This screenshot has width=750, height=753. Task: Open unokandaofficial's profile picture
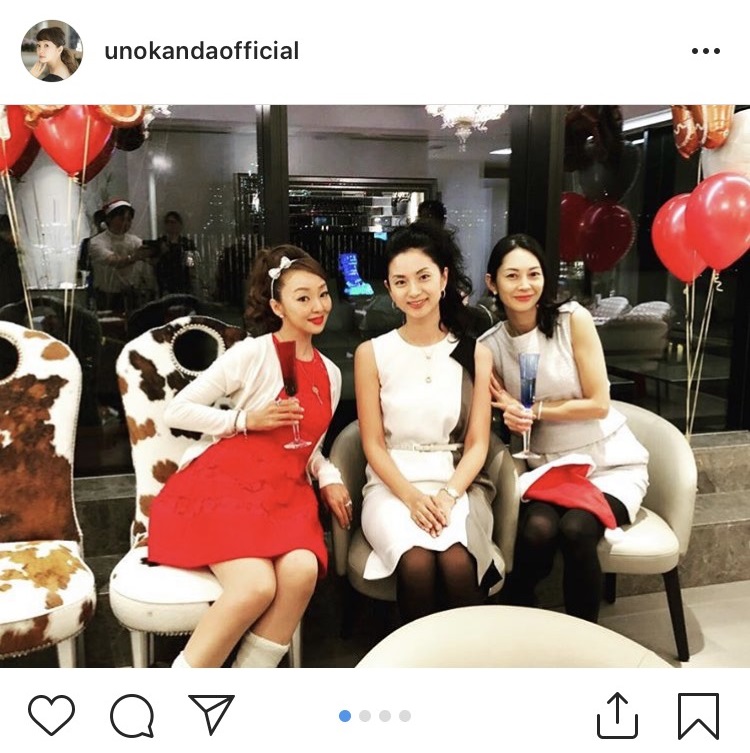(x=52, y=50)
